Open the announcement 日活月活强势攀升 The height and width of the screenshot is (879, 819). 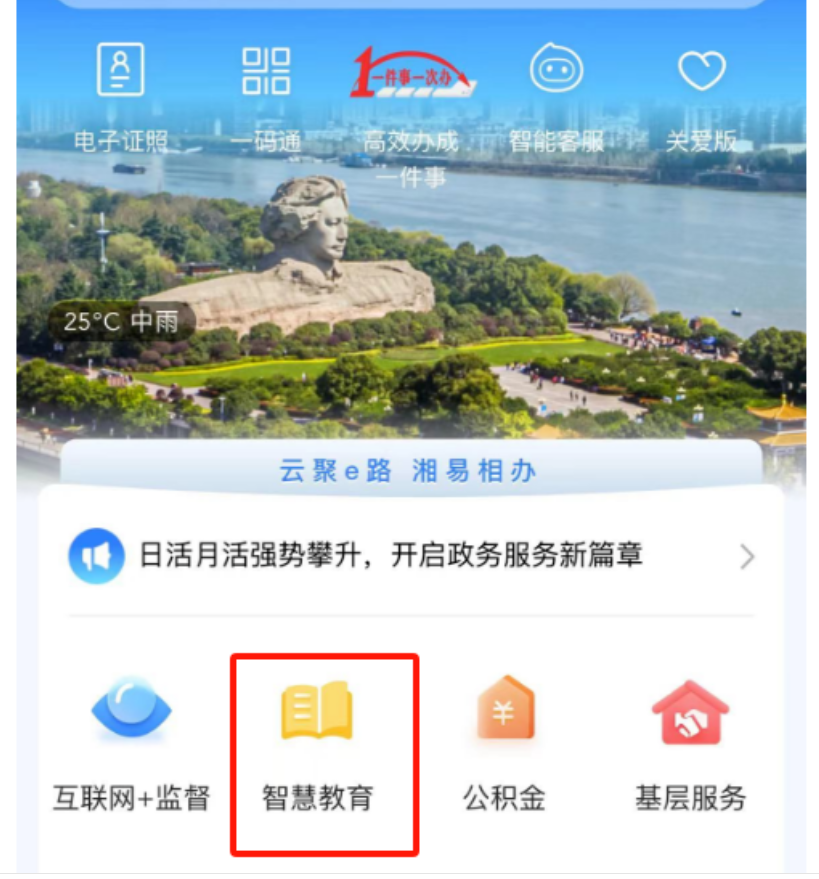click(390, 555)
